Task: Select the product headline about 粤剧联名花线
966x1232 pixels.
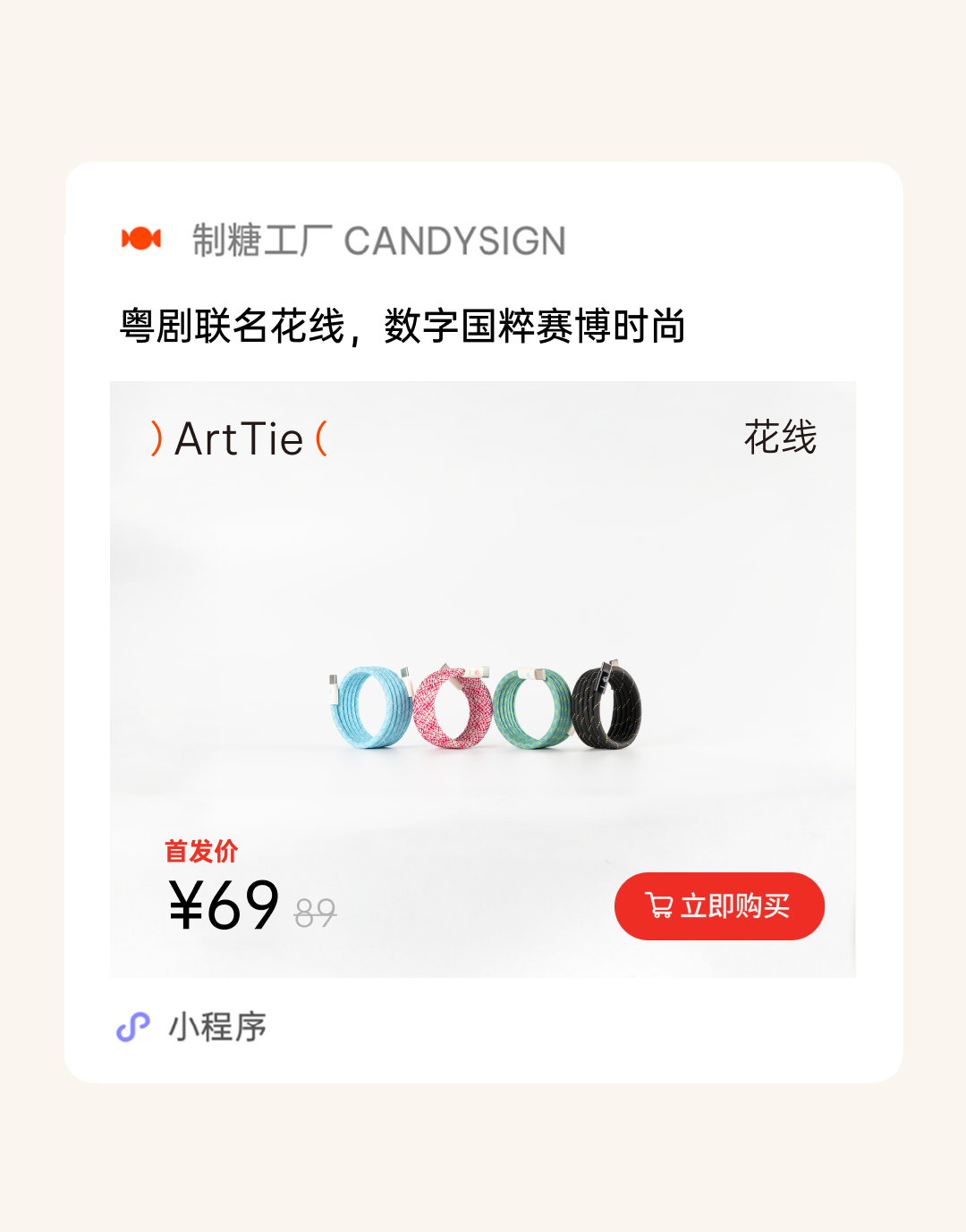Action: coord(402,326)
